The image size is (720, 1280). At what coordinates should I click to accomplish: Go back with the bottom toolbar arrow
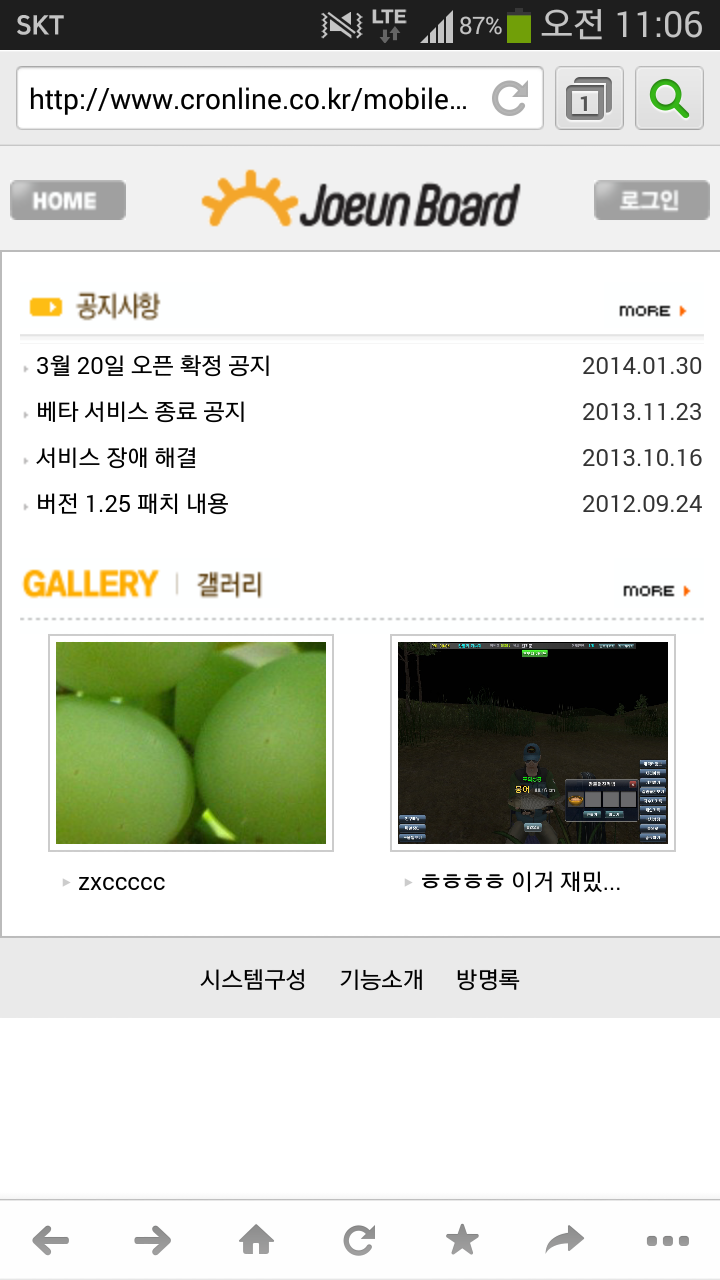tap(51, 1241)
